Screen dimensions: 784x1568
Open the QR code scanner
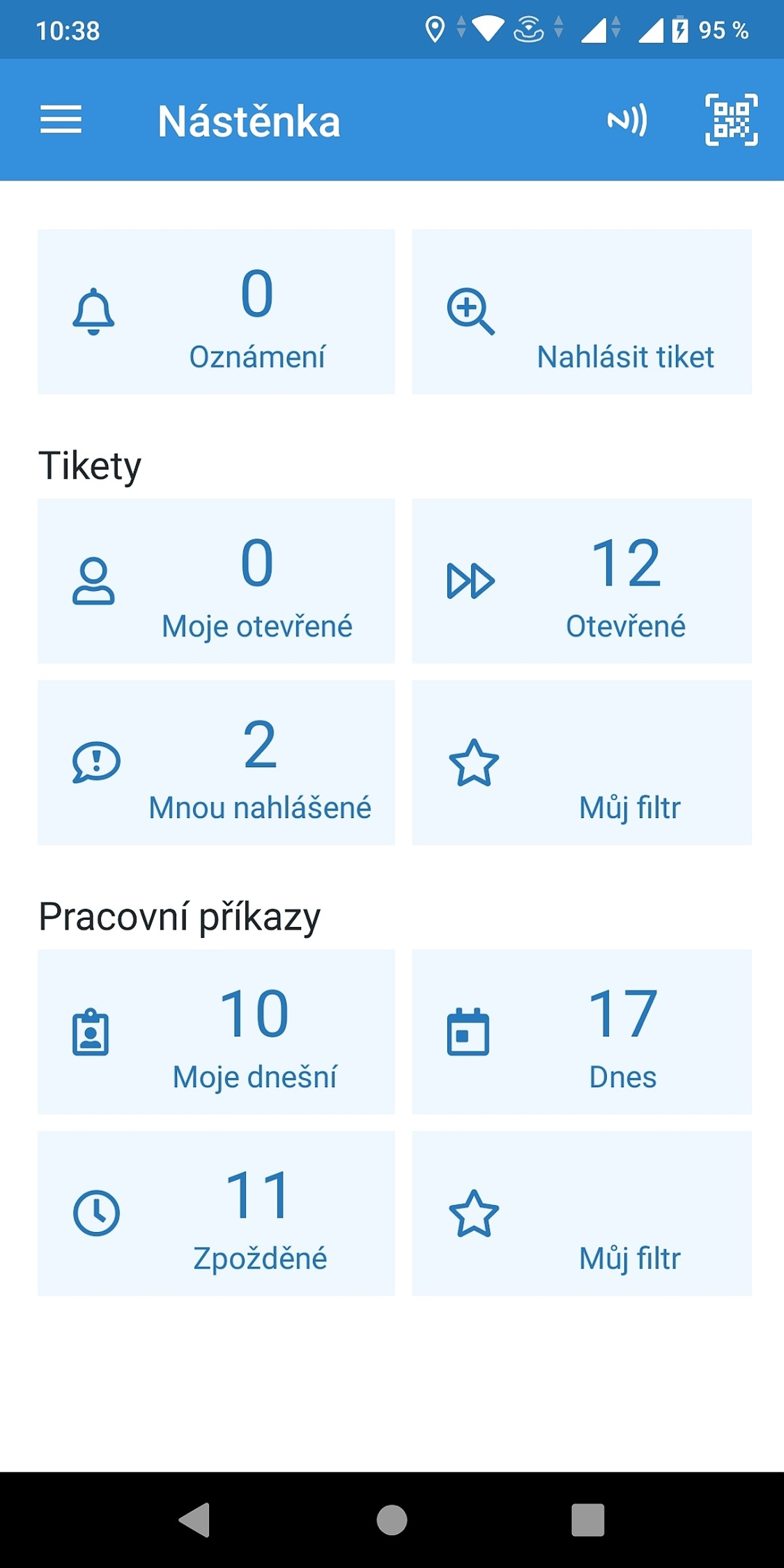tap(731, 120)
